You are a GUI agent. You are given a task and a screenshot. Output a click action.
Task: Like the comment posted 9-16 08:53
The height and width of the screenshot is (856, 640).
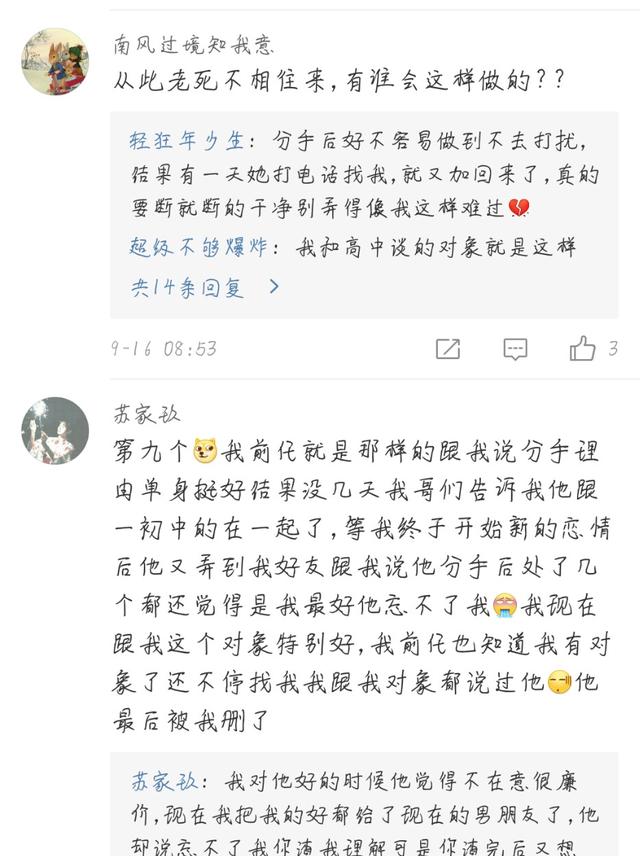583,348
